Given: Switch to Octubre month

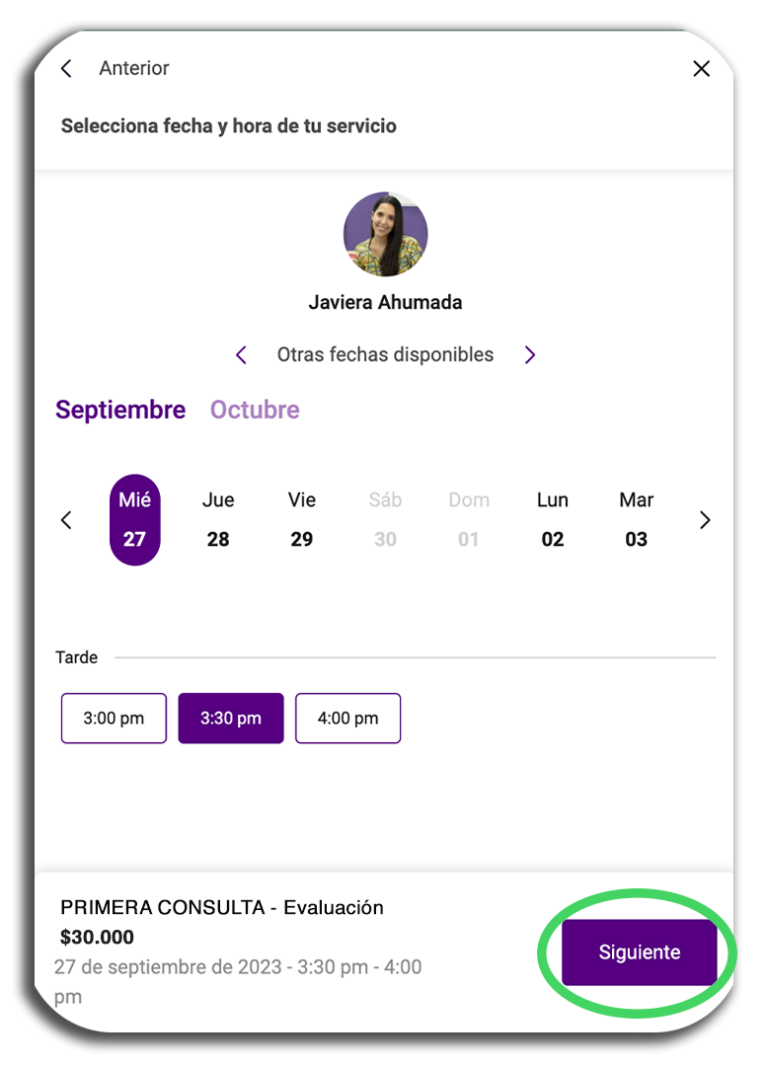Looking at the screenshot, I should click(x=254, y=410).
